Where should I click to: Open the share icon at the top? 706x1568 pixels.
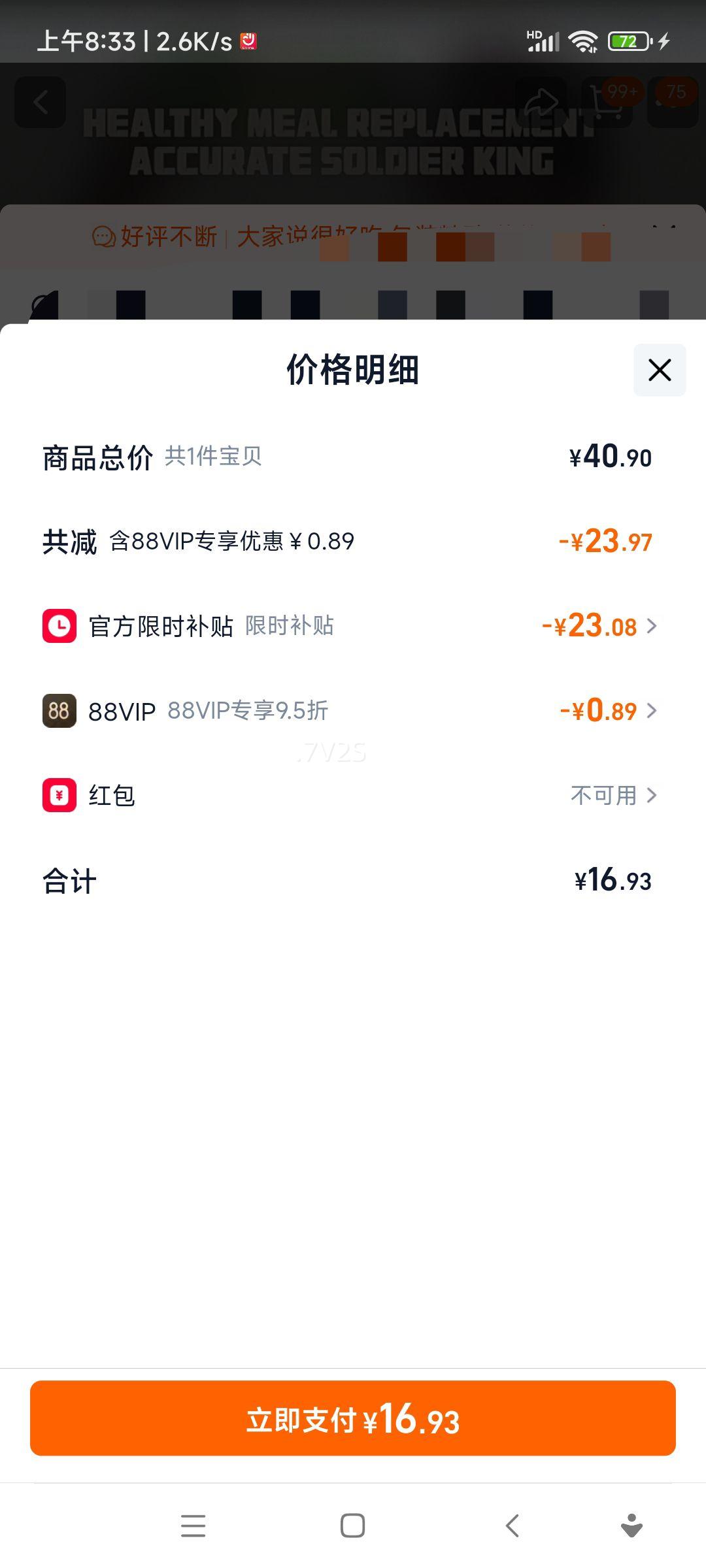[x=541, y=99]
